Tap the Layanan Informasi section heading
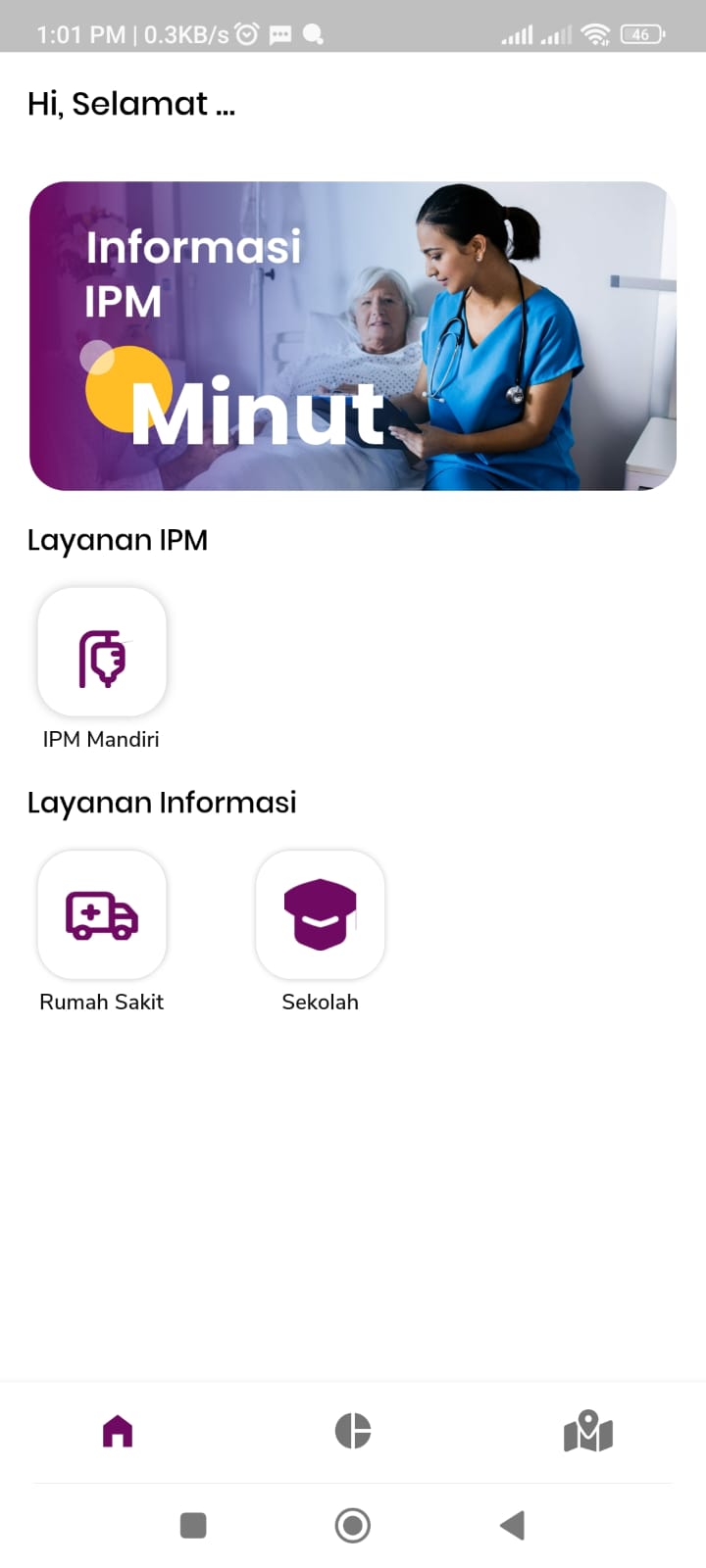The image size is (706, 1568). 162,802
